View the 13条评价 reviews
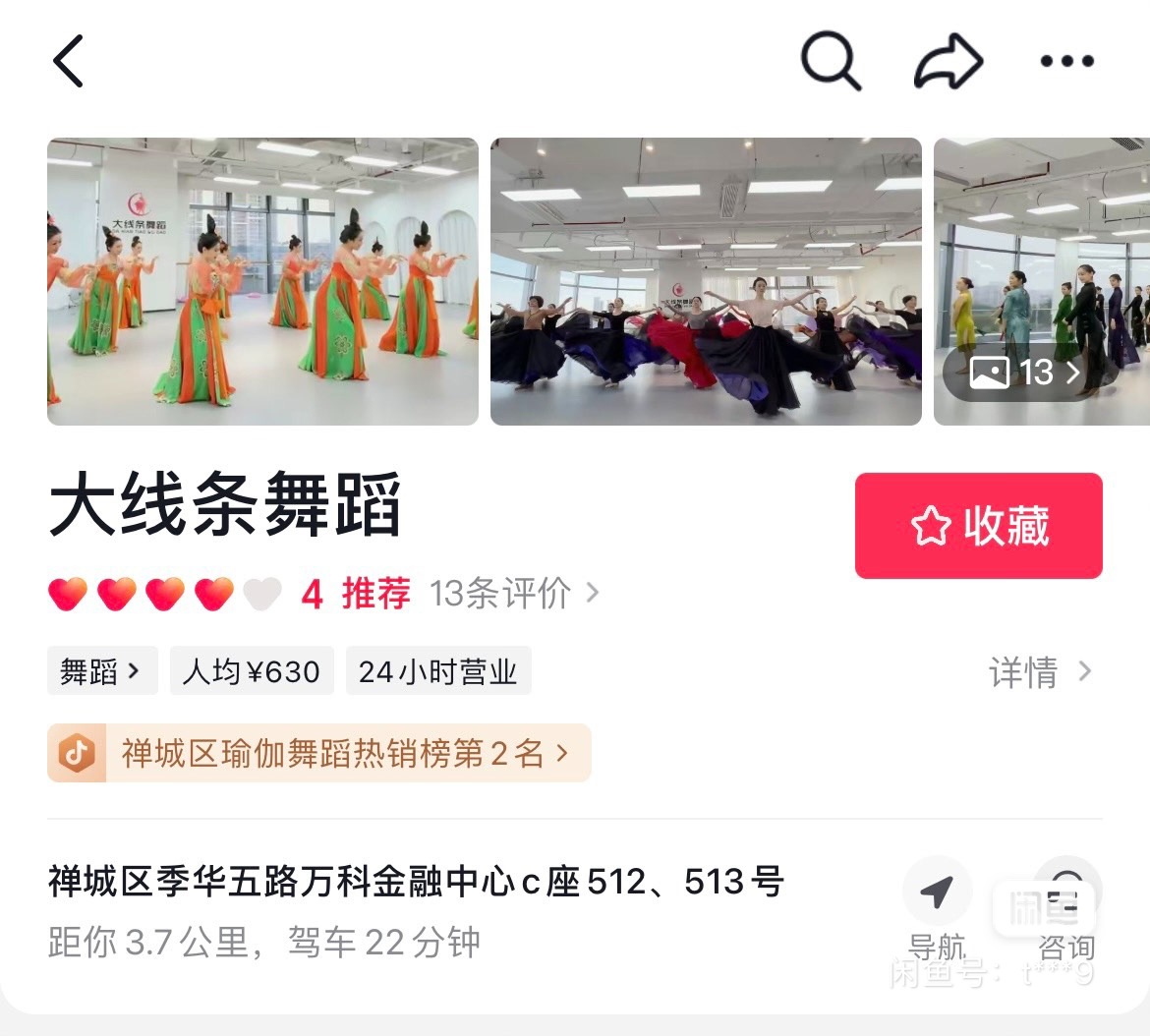 coord(513,594)
